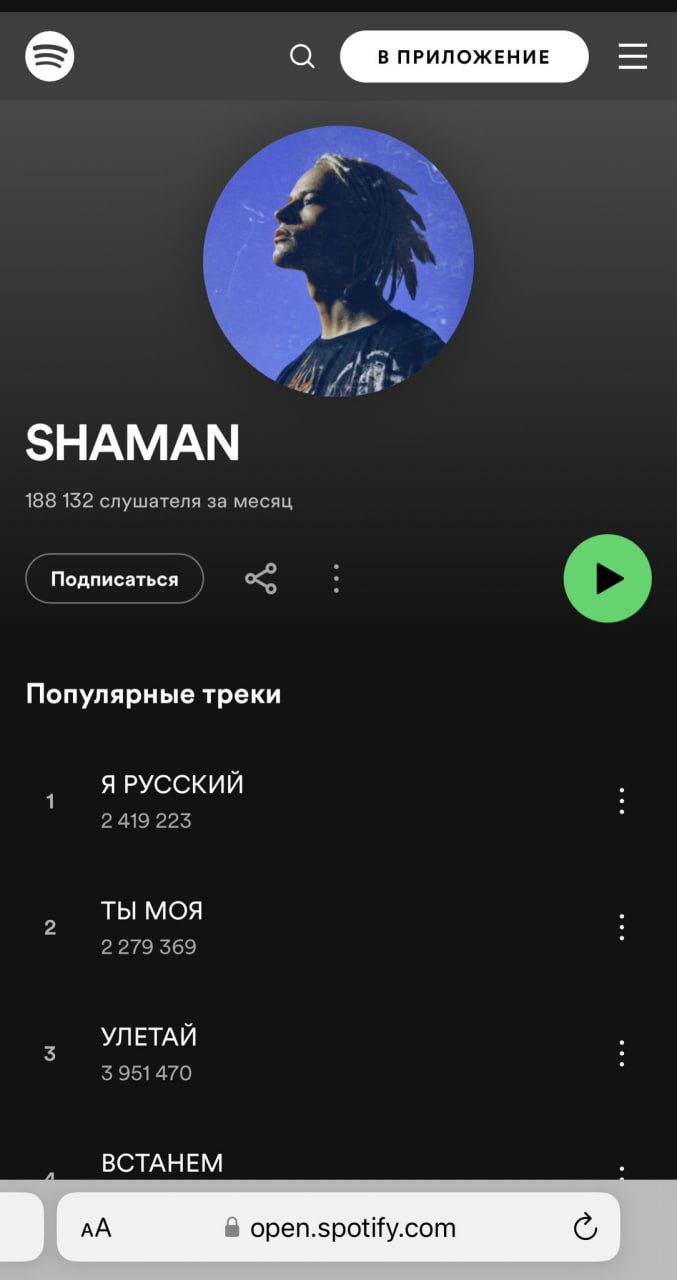
Task: Show more options for «ТЫ МОЯ»
Action: (x=621, y=927)
